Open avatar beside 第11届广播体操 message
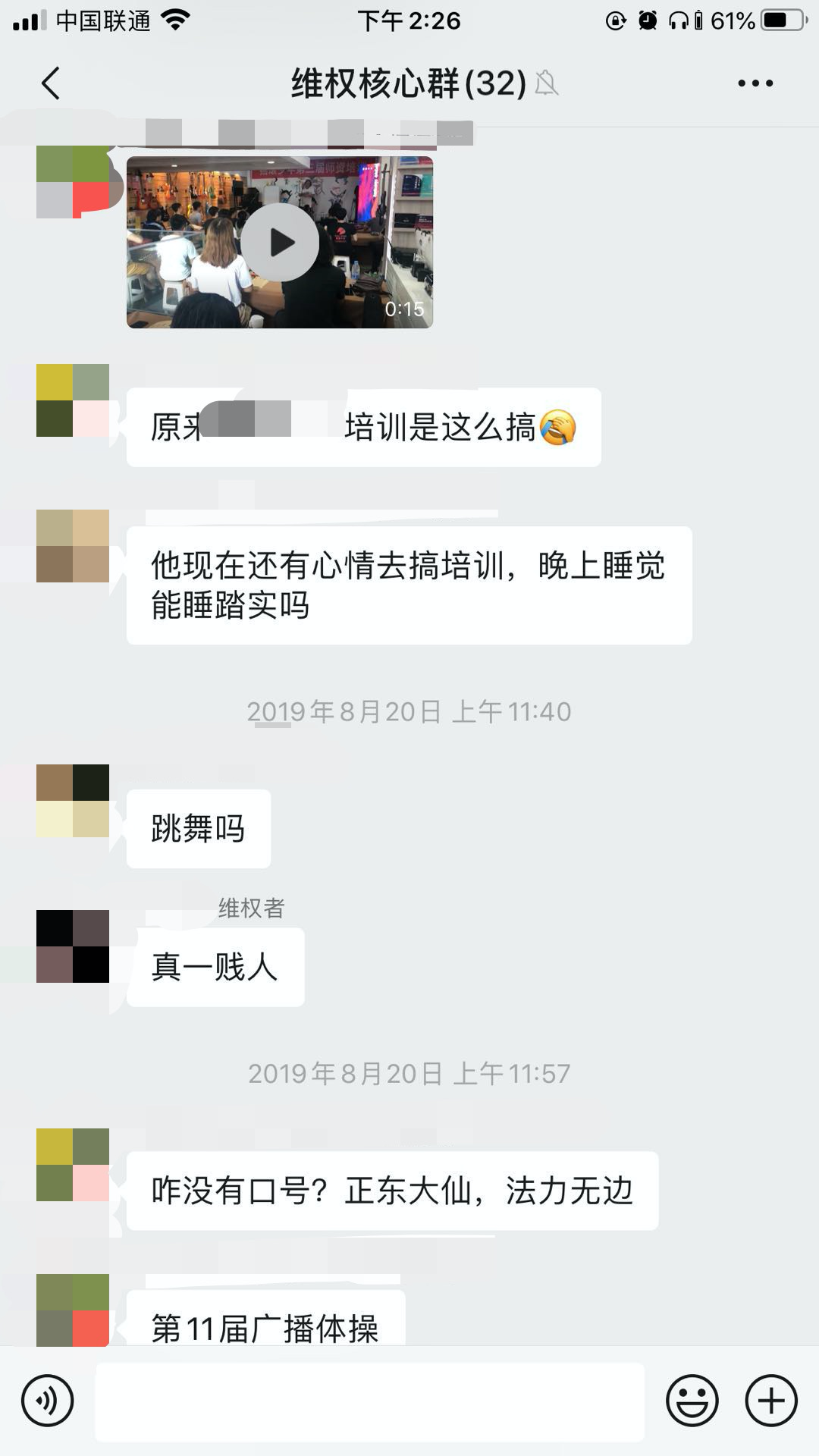Image resolution: width=819 pixels, height=1456 pixels. click(x=73, y=1310)
